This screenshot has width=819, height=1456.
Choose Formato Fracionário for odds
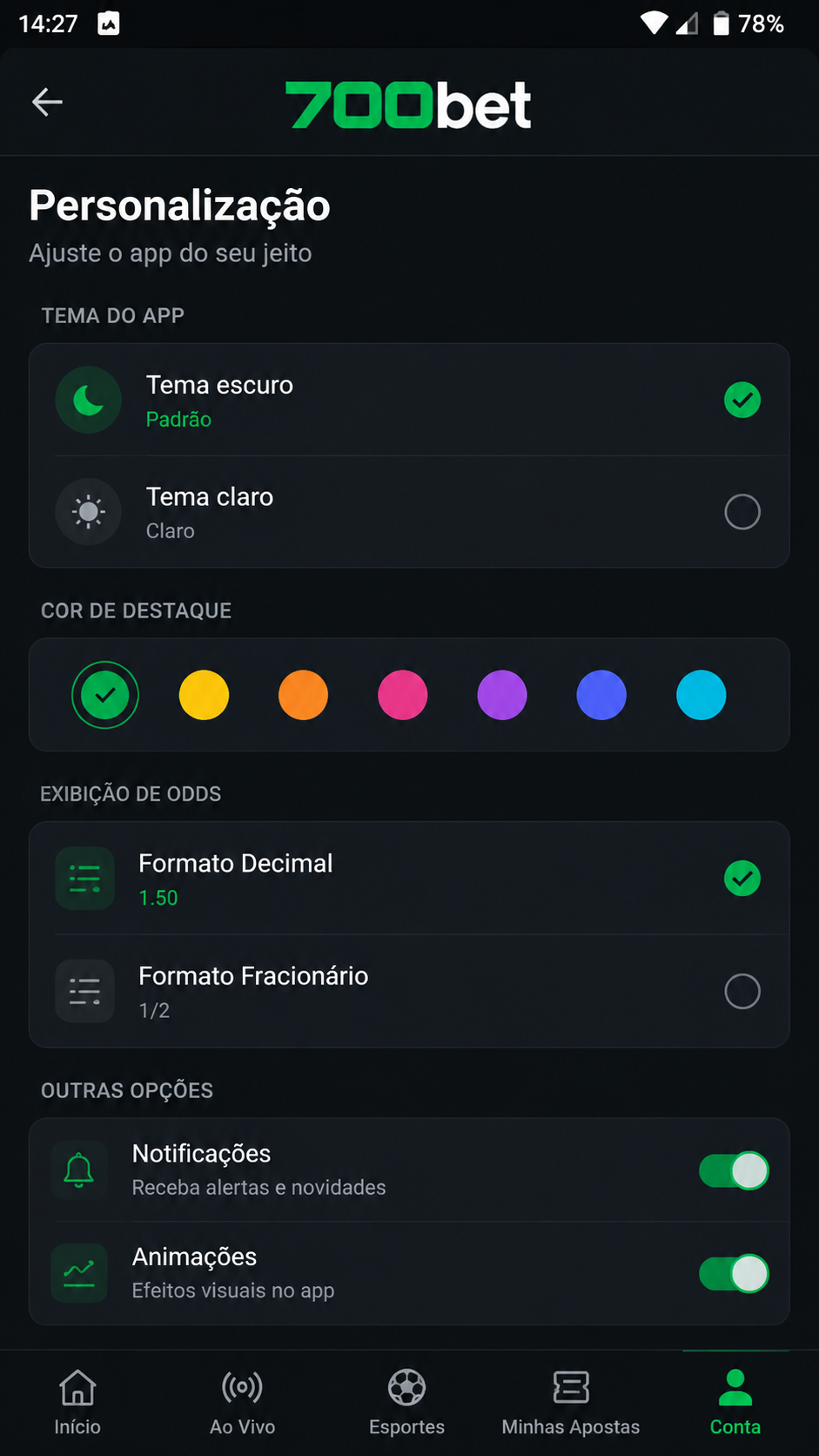coord(409,991)
